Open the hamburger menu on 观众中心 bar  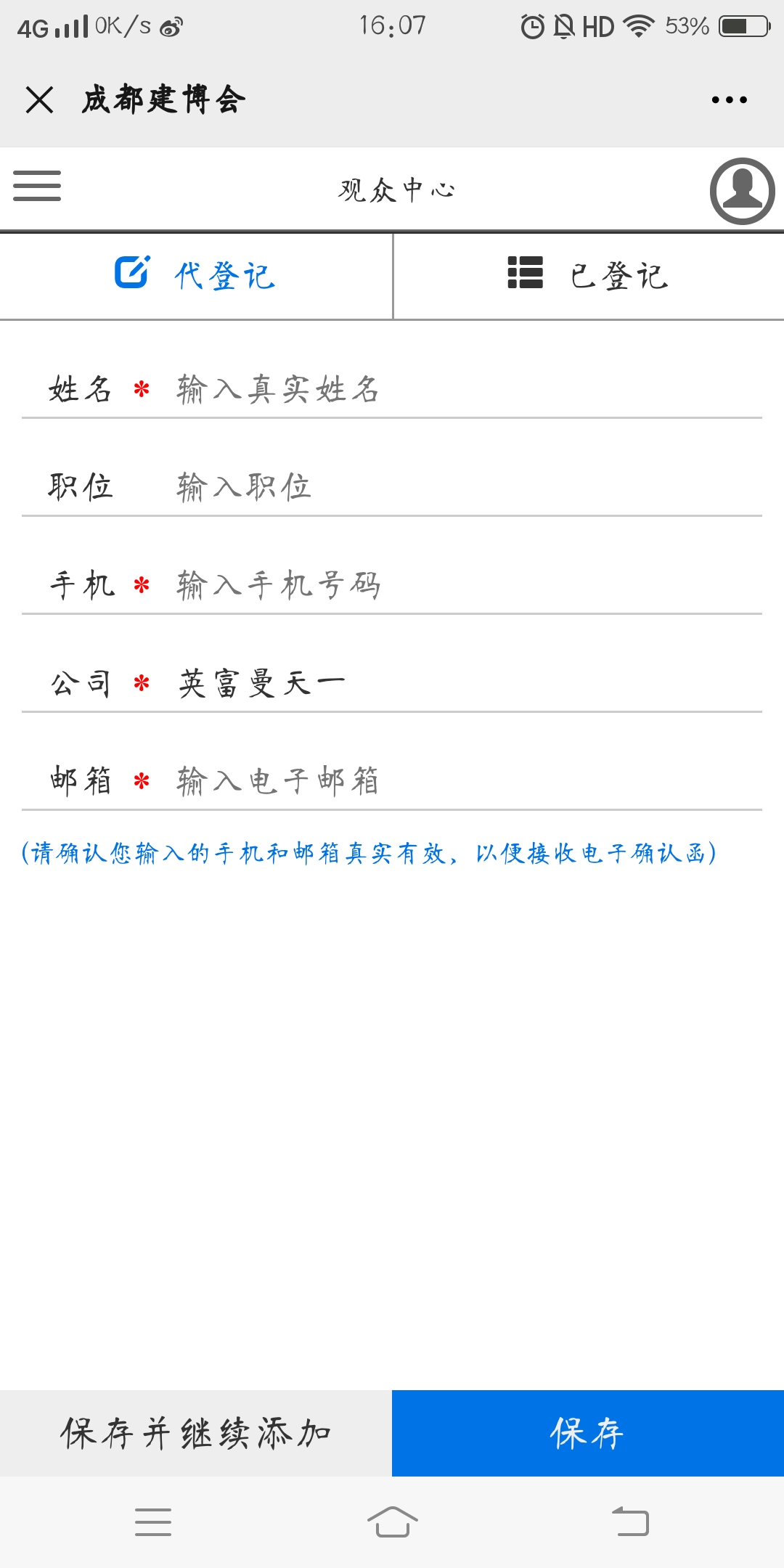pyautogui.click(x=36, y=187)
